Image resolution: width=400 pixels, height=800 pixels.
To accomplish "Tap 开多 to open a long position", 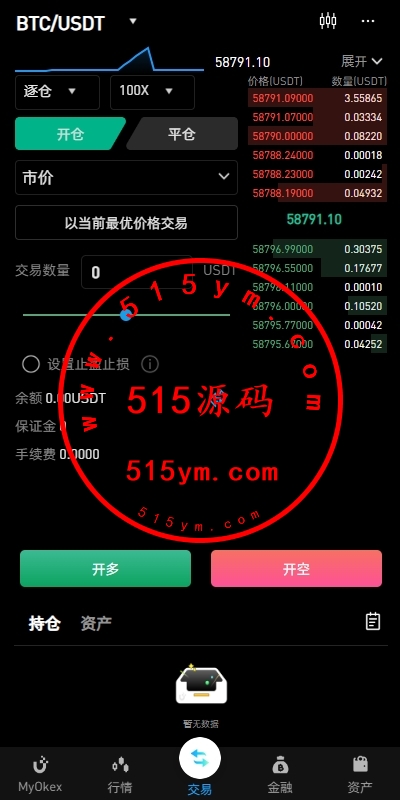I will point(106,568).
